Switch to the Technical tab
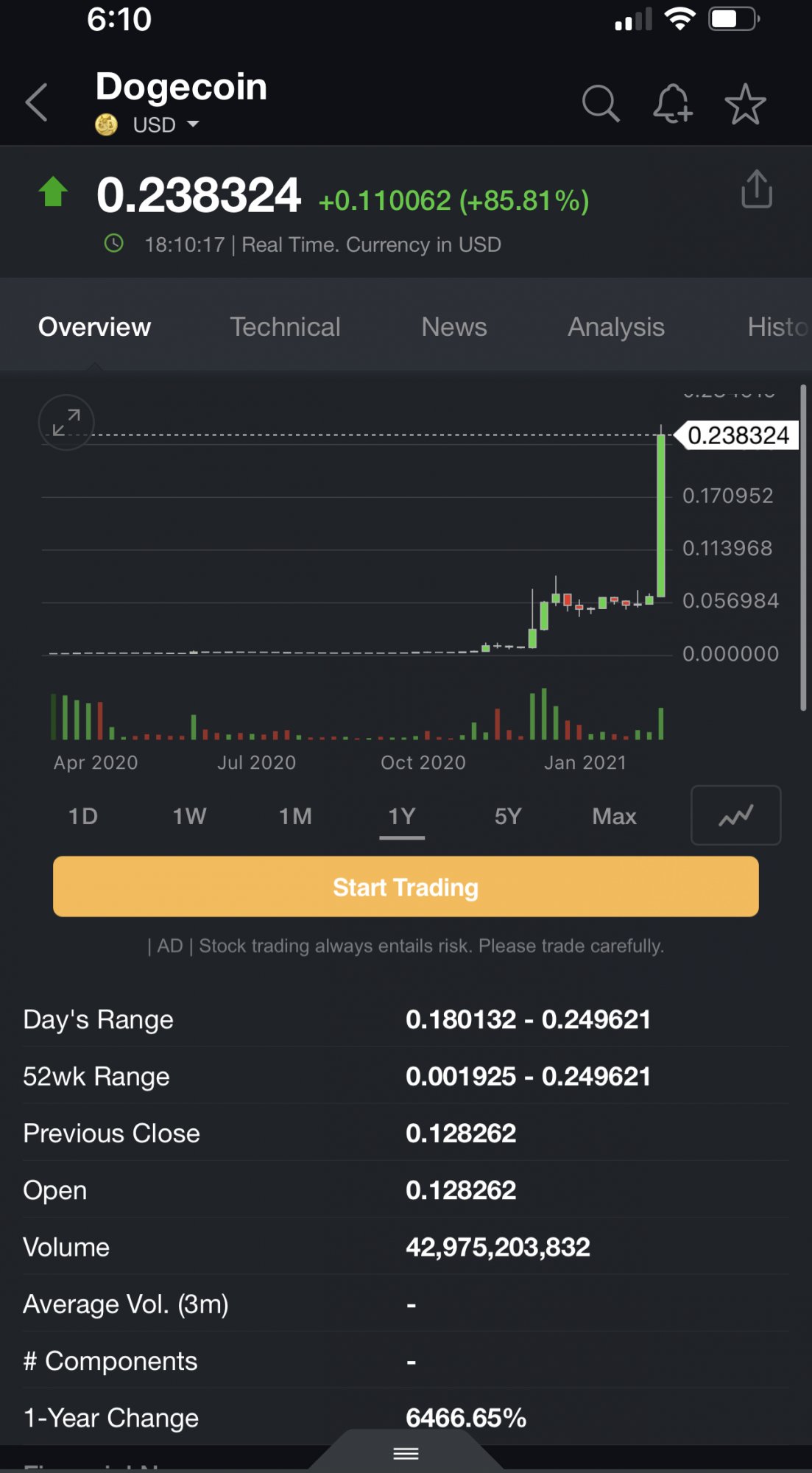The height and width of the screenshot is (1473, 812). 285,327
